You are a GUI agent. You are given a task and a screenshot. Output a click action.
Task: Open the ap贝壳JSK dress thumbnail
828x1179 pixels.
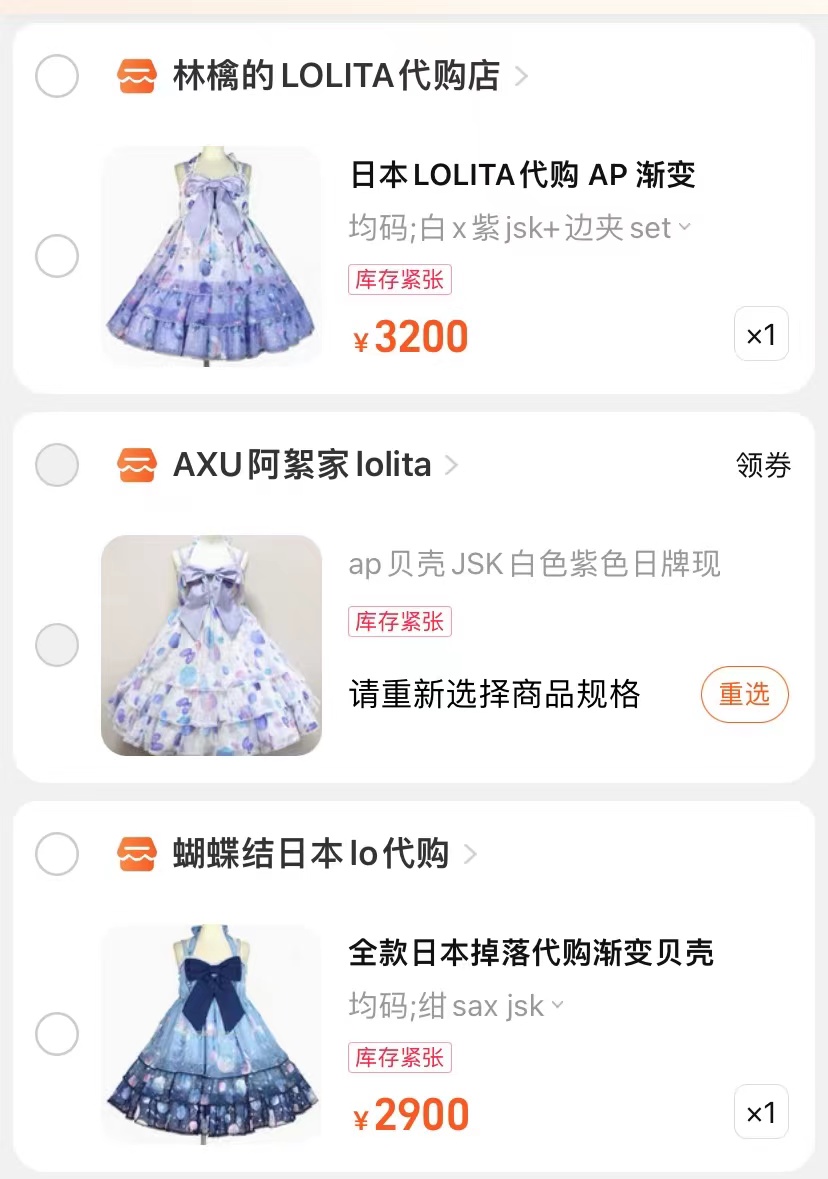[211, 645]
